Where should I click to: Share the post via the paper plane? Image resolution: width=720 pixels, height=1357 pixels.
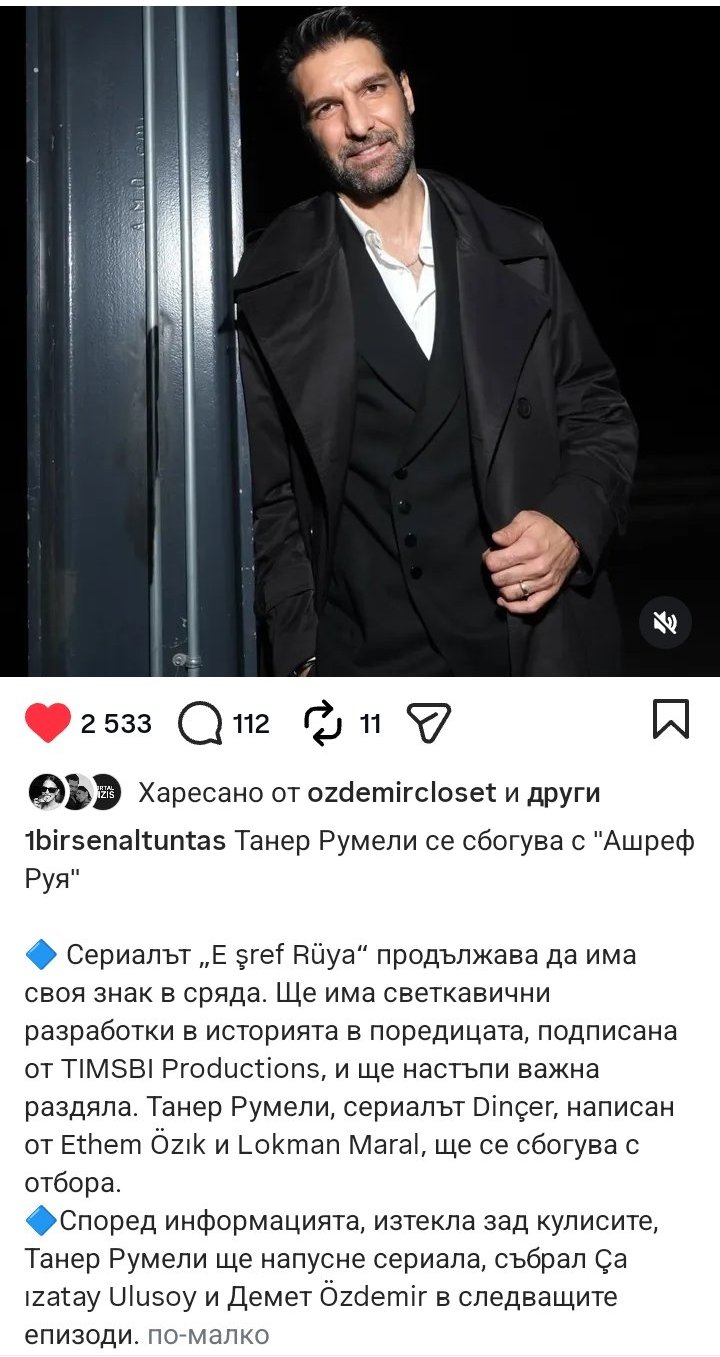click(x=428, y=722)
